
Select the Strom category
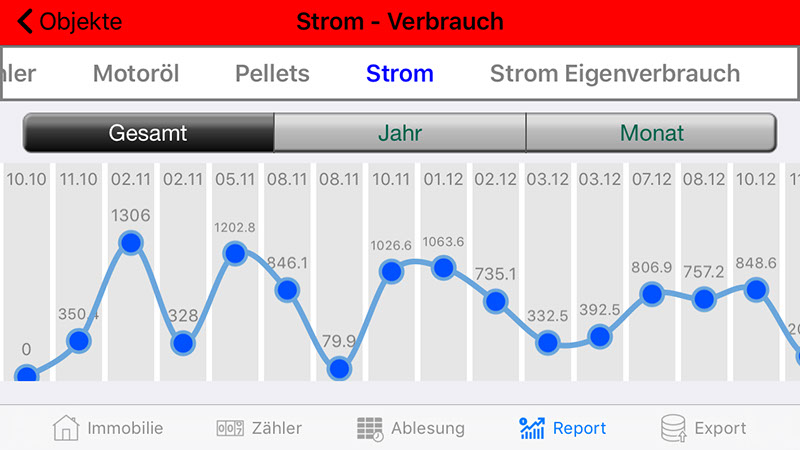tap(400, 73)
